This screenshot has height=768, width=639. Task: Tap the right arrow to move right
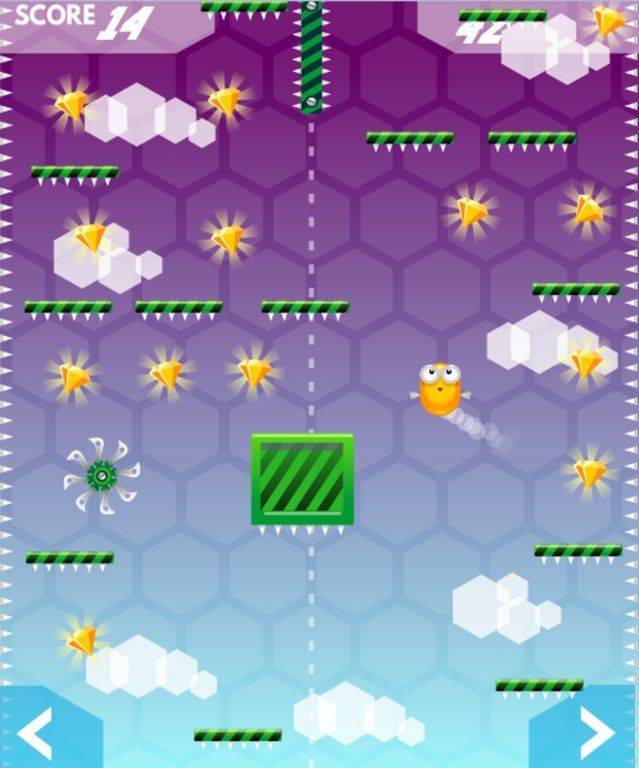pos(597,733)
